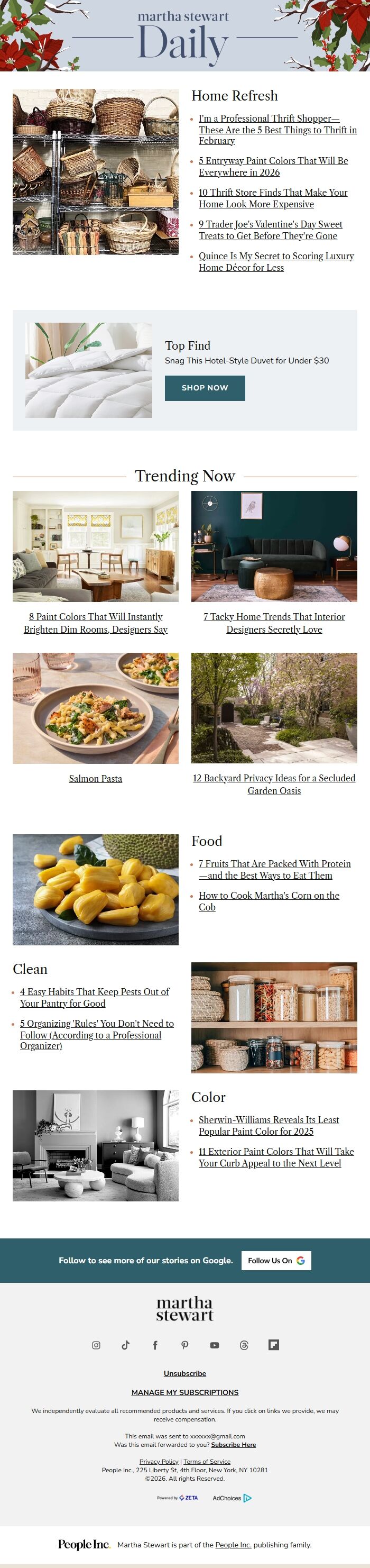Image resolution: width=370 pixels, height=1568 pixels.
Task: Tap the SHOP NOW button for the duvet
Action: click(205, 388)
